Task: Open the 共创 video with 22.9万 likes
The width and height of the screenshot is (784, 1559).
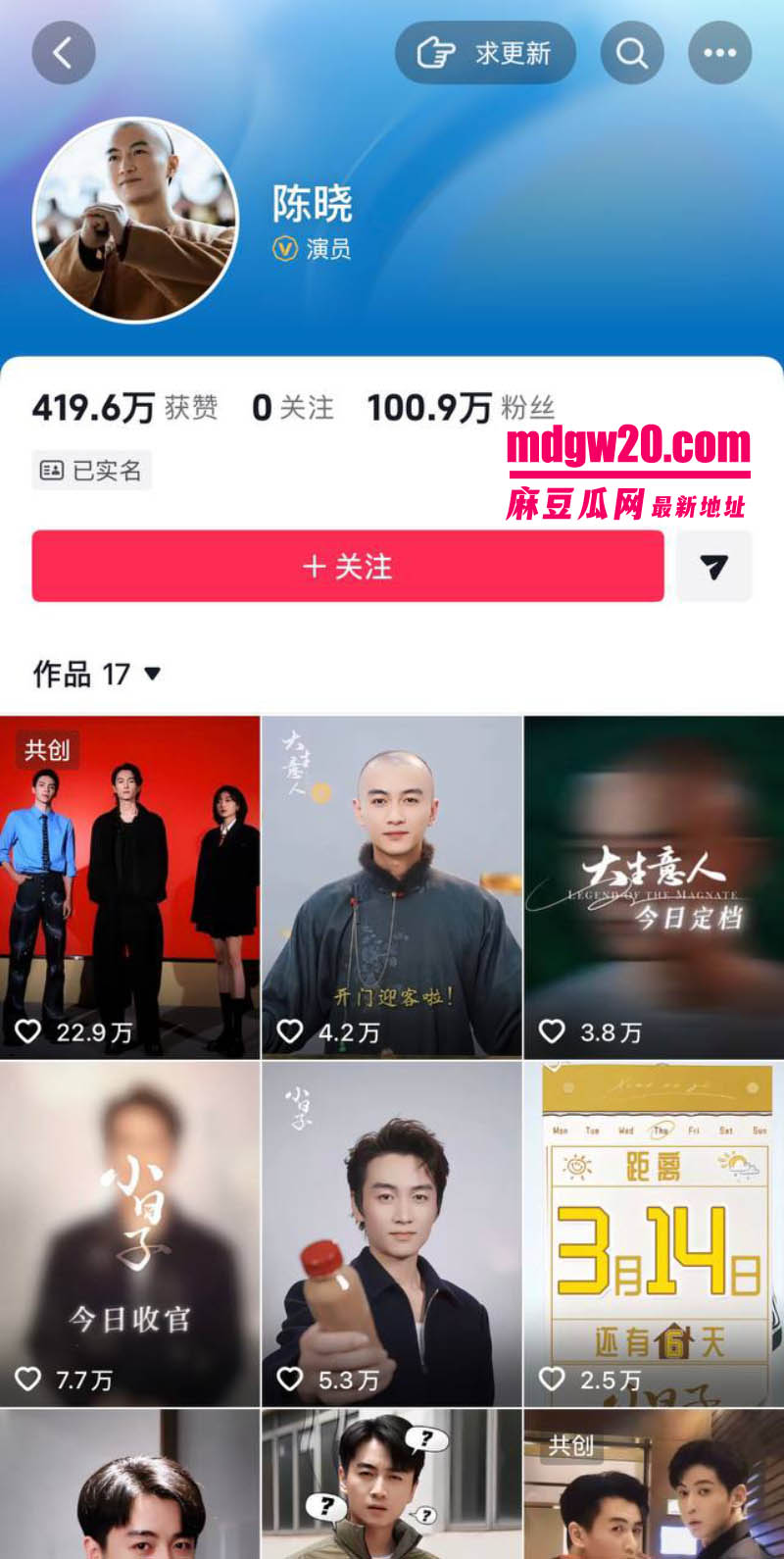Action: 129,887
